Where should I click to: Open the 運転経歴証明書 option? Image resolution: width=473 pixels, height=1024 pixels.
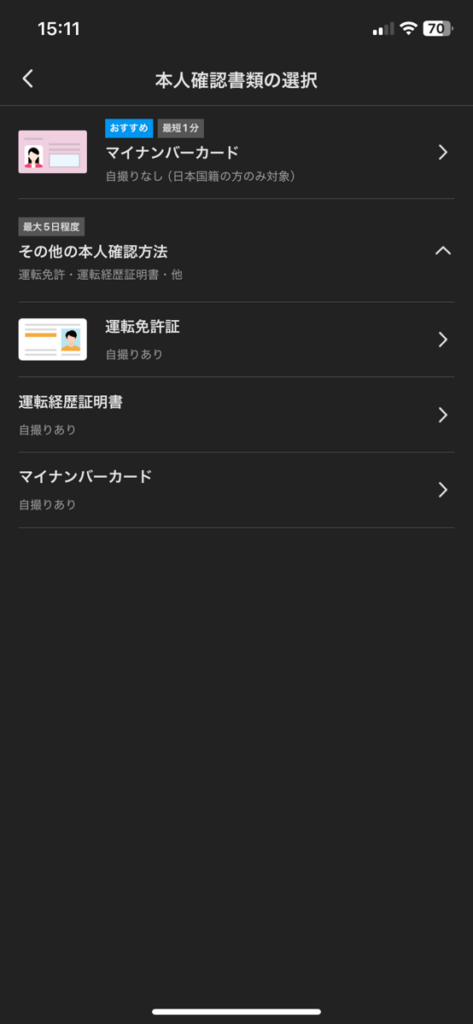pos(236,415)
